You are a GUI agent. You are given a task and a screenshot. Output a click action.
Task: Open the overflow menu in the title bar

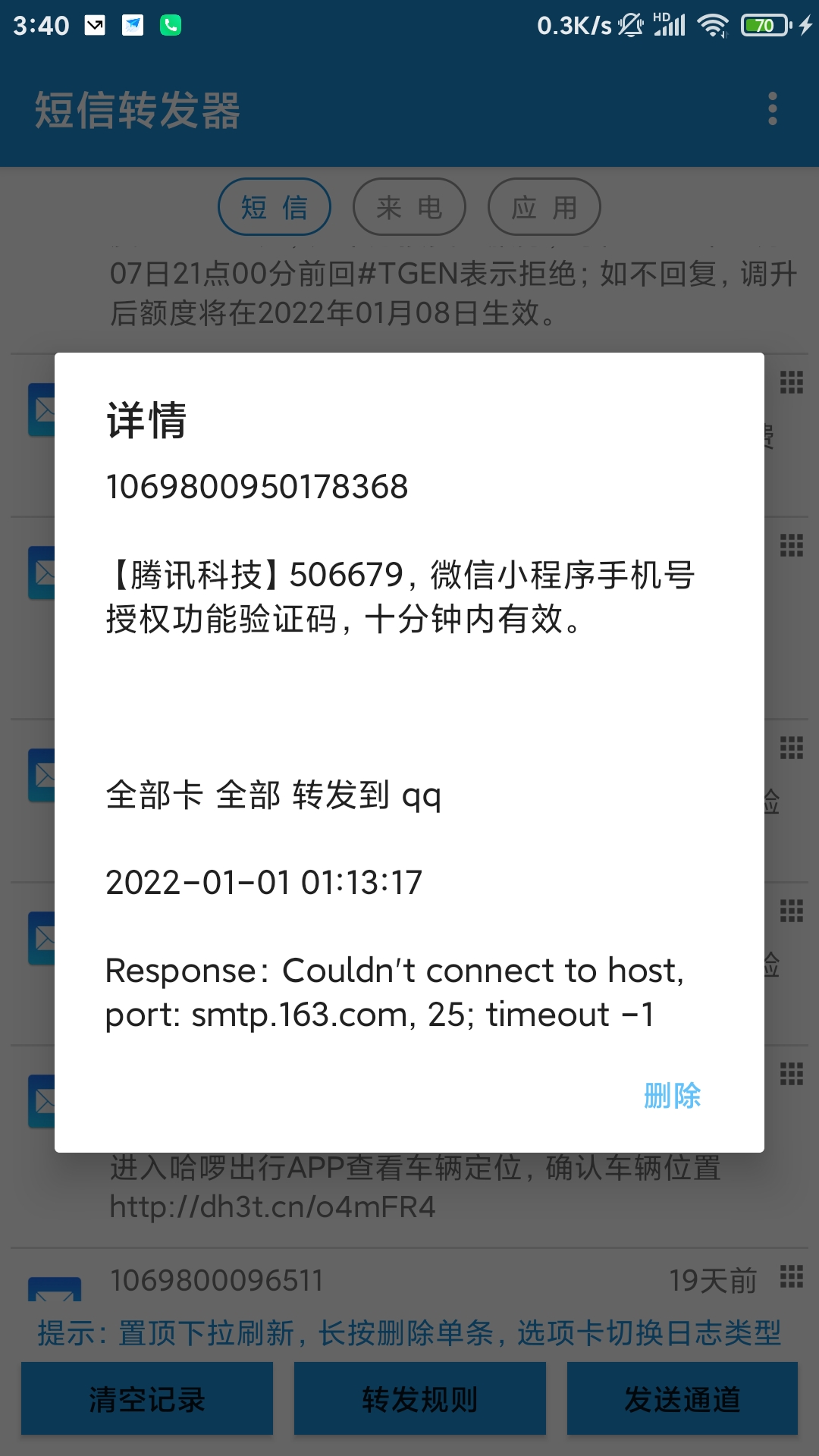772,110
